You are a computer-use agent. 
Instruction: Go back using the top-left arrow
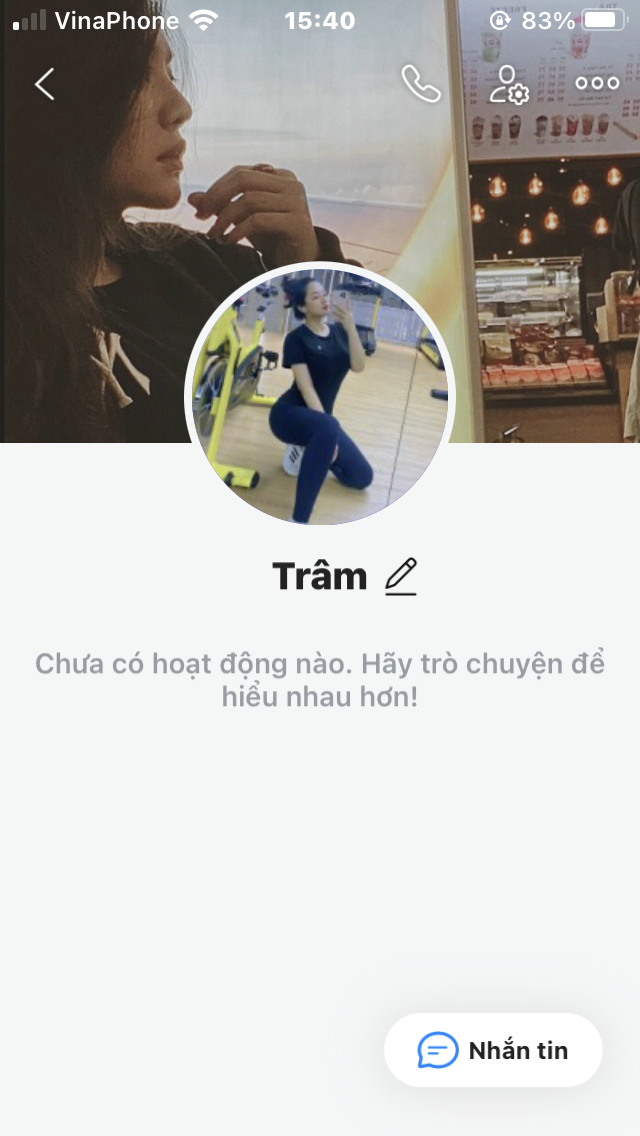pyautogui.click(x=44, y=84)
